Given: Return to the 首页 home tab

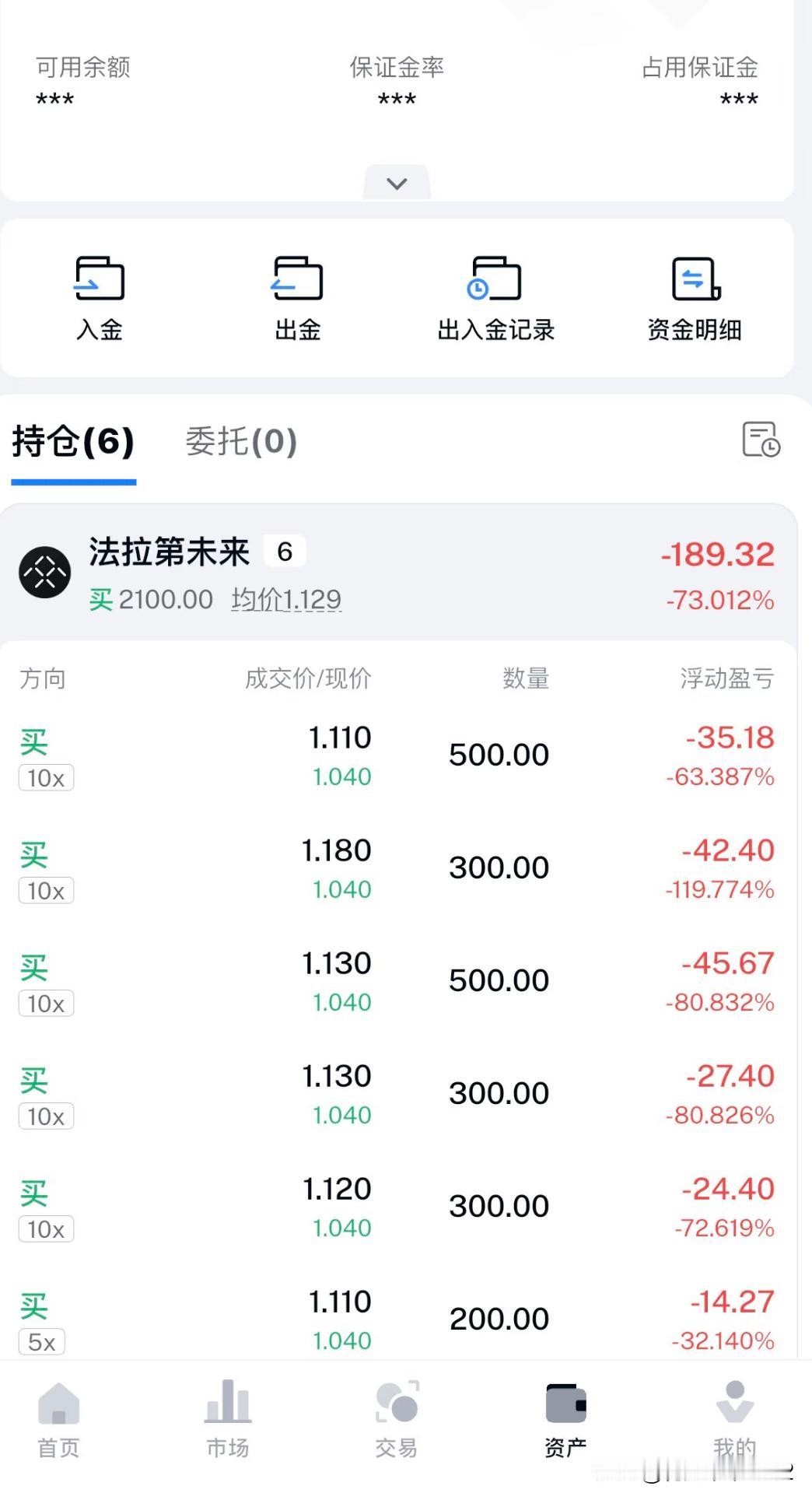Looking at the screenshot, I should [58, 1424].
